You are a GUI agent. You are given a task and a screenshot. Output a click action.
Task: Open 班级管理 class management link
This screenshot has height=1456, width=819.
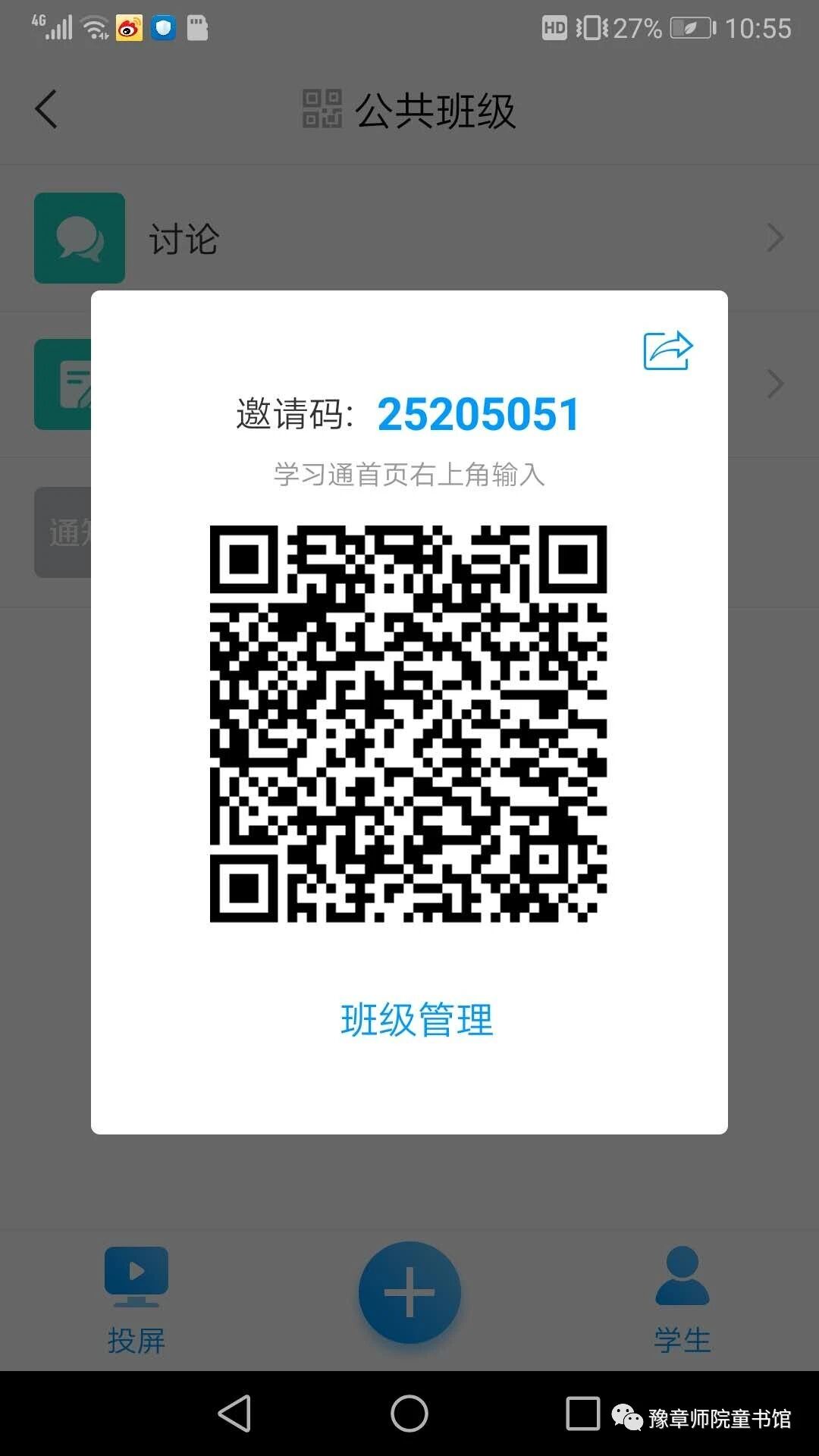pyautogui.click(x=416, y=1020)
